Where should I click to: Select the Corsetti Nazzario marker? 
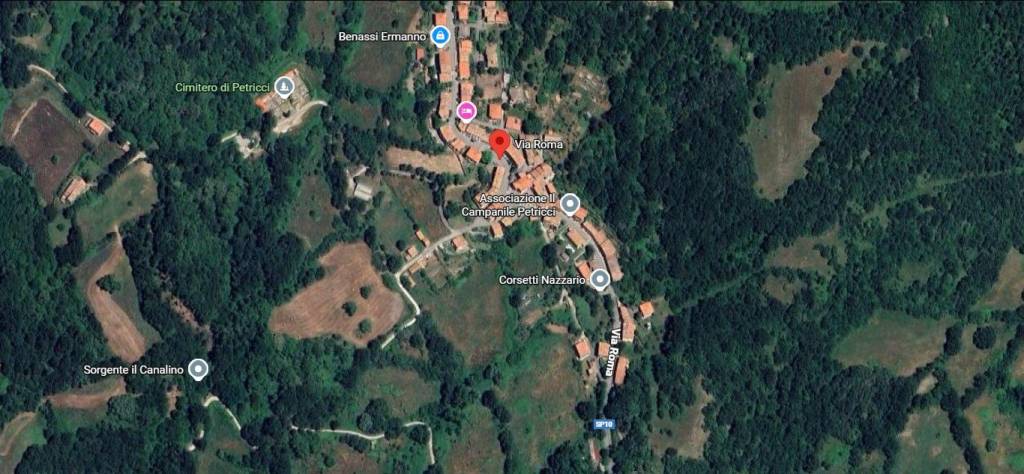(599, 280)
